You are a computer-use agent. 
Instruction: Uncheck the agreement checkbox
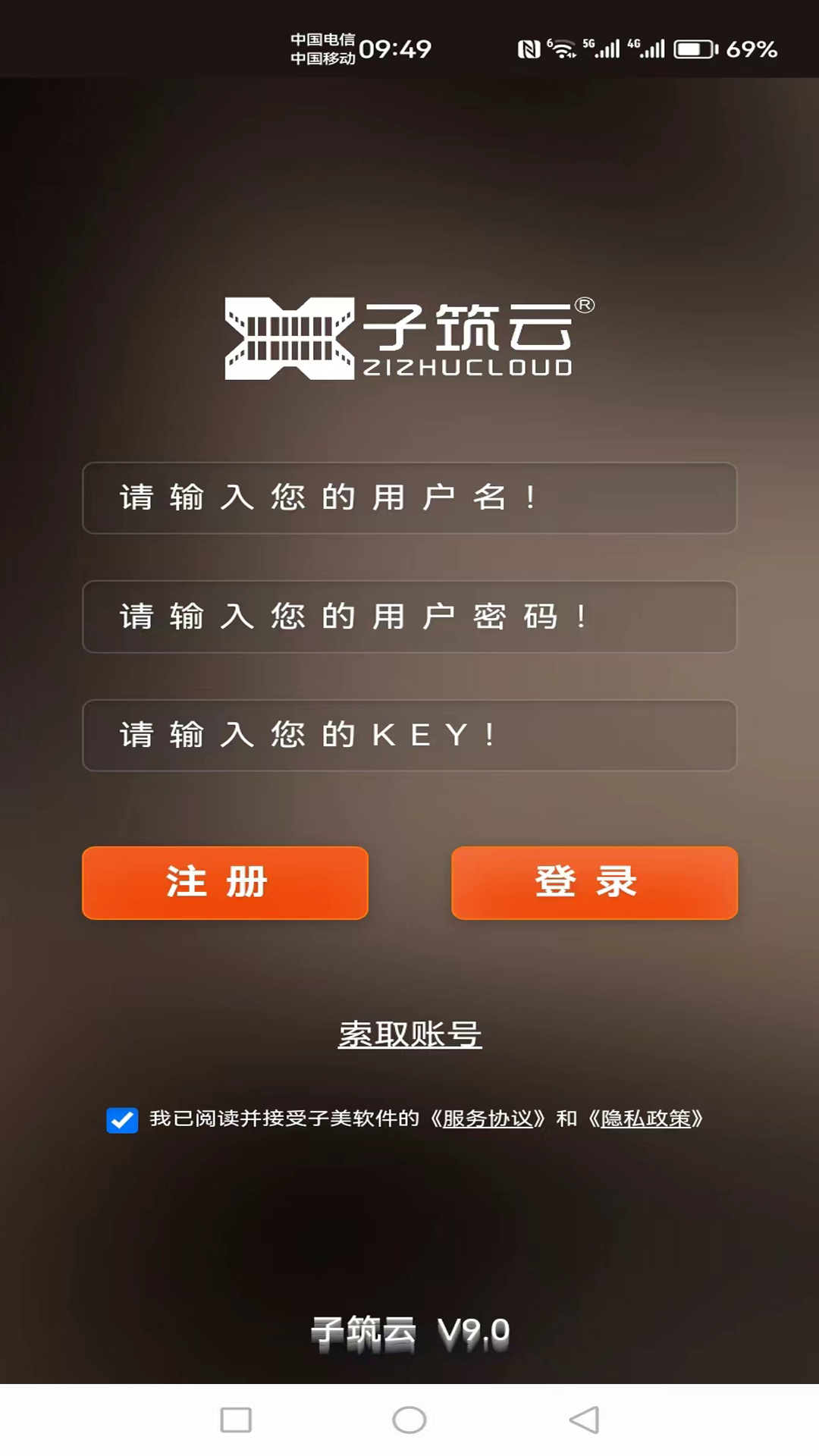coord(122,1120)
